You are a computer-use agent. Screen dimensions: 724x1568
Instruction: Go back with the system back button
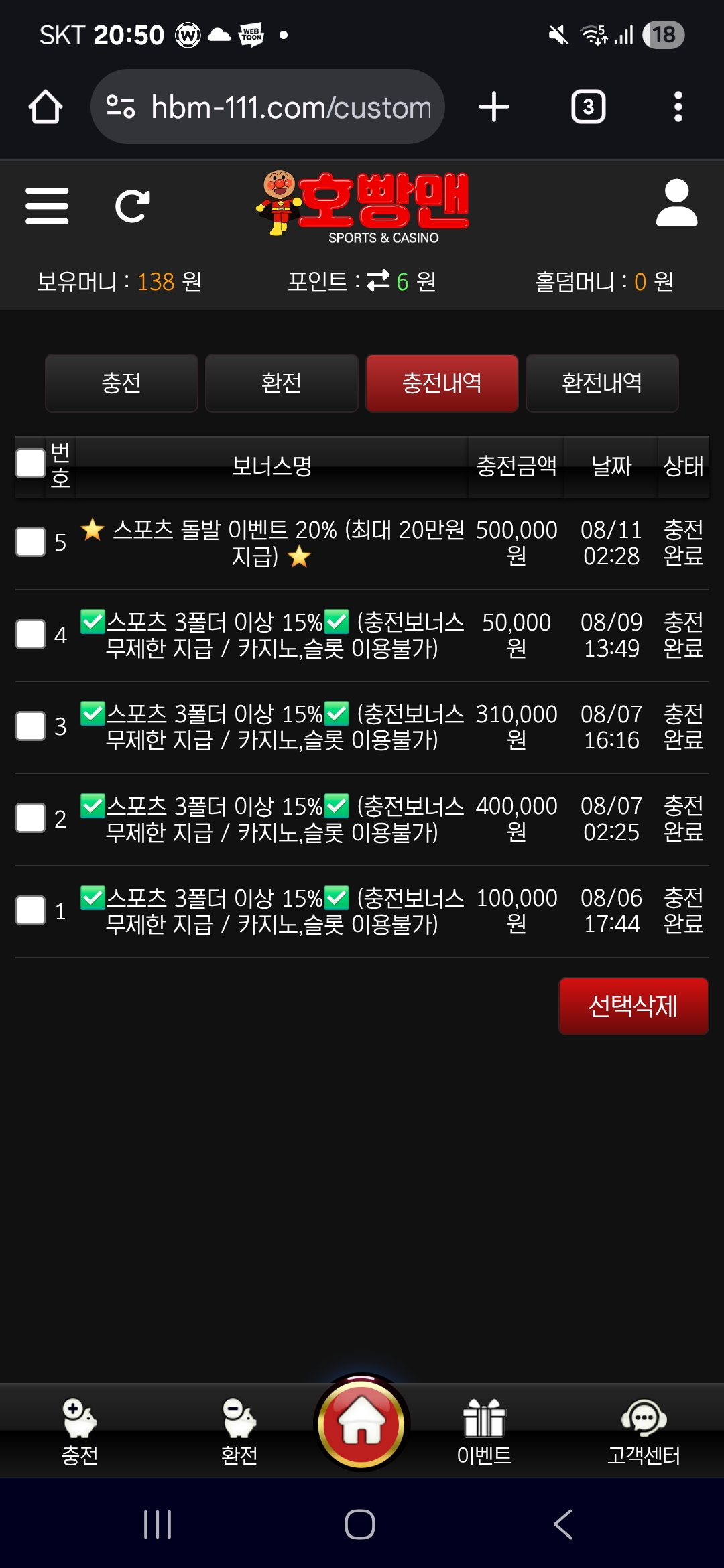[563, 1524]
